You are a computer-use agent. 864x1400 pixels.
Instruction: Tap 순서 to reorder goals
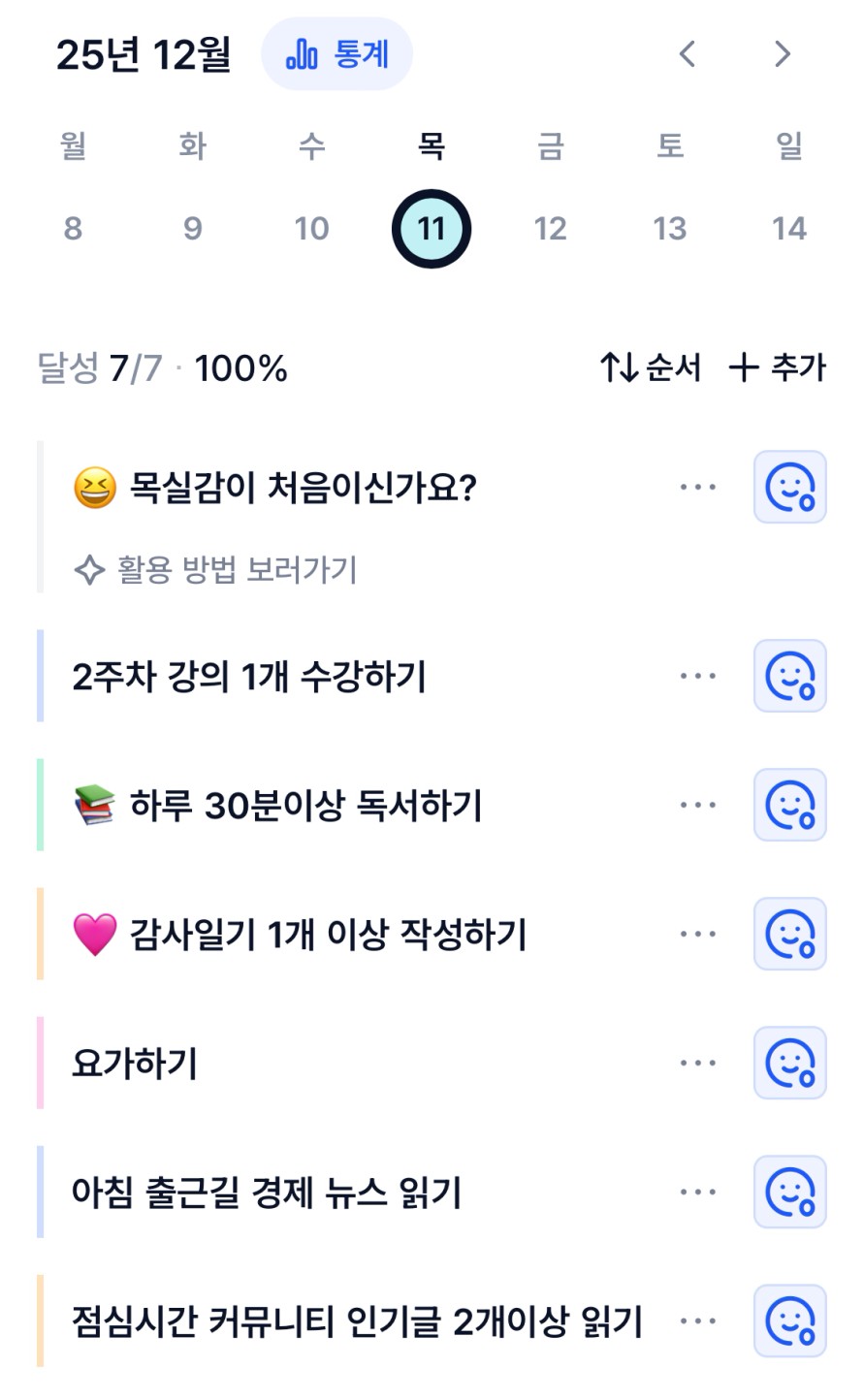[x=650, y=368]
